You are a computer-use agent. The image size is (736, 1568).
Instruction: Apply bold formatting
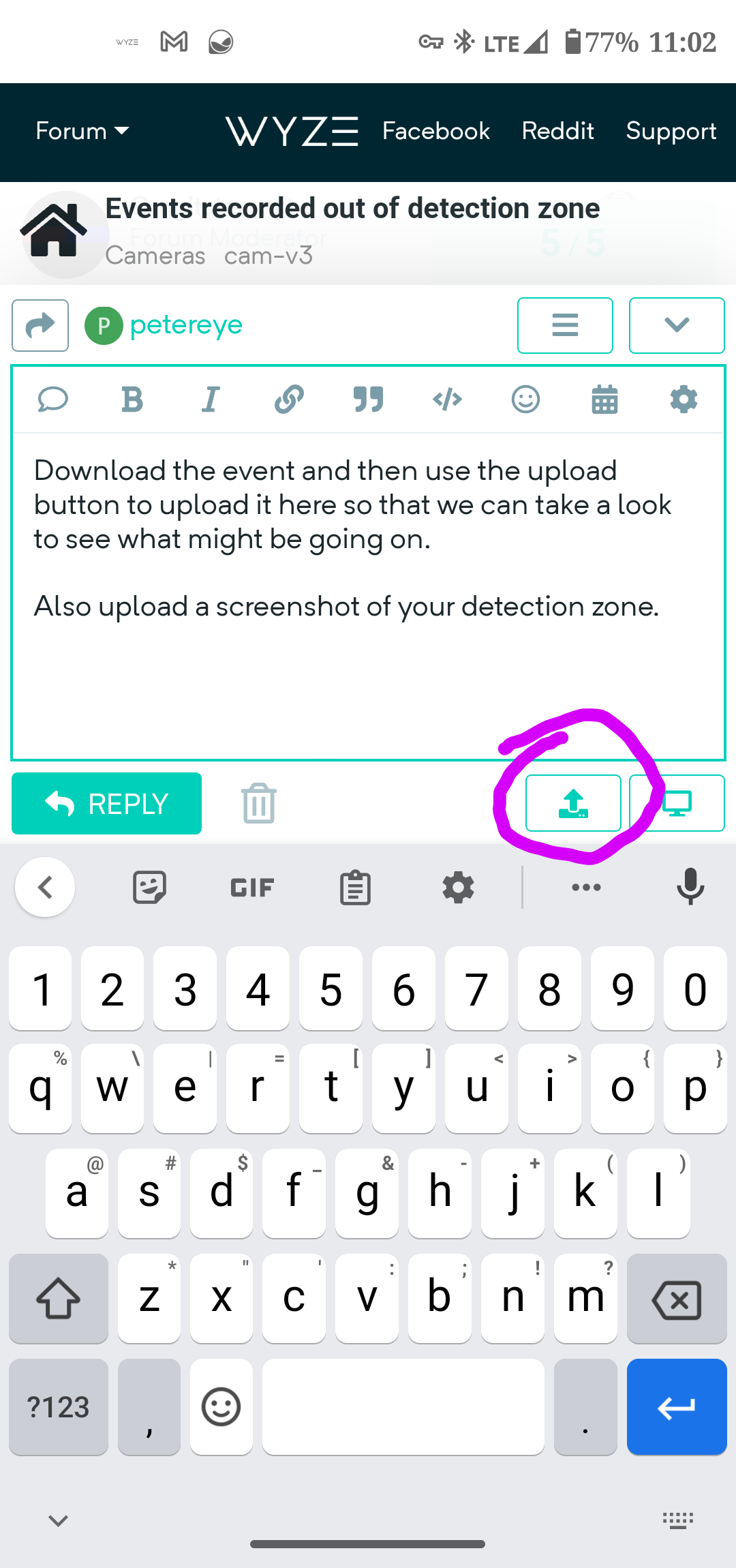(132, 399)
